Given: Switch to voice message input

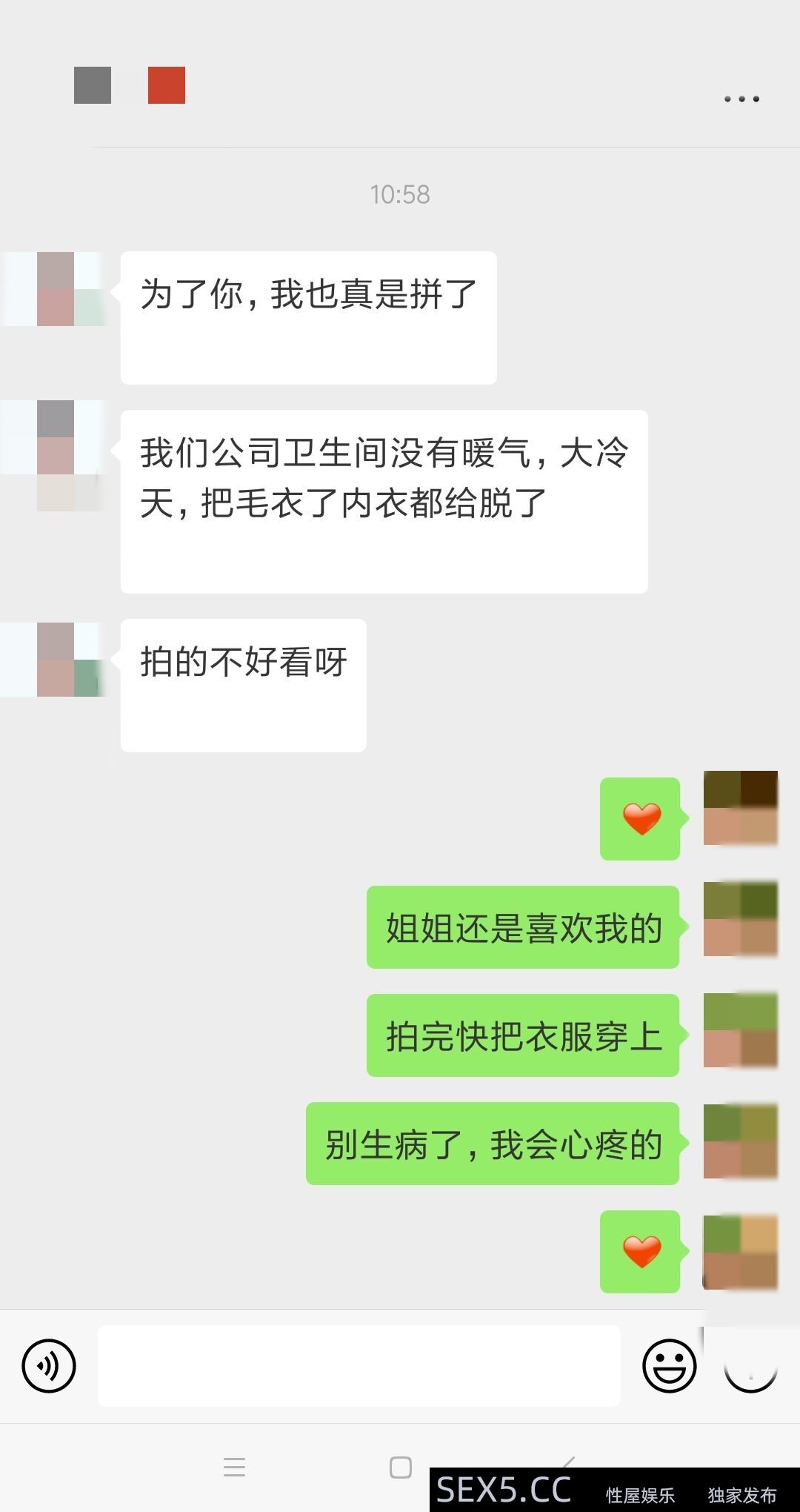Looking at the screenshot, I should tap(49, 1365).
